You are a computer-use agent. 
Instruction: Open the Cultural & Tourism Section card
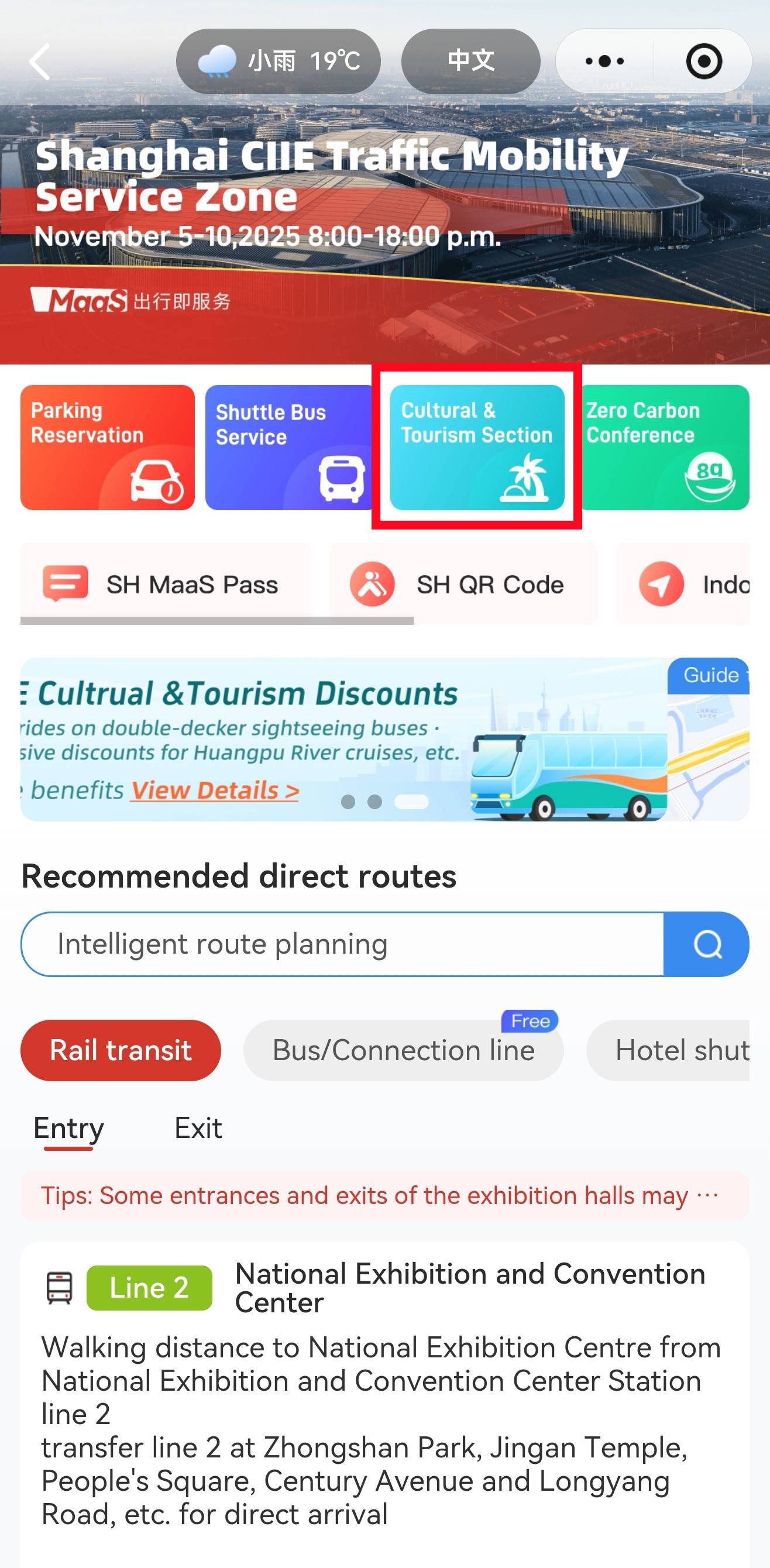click(477, 447)
